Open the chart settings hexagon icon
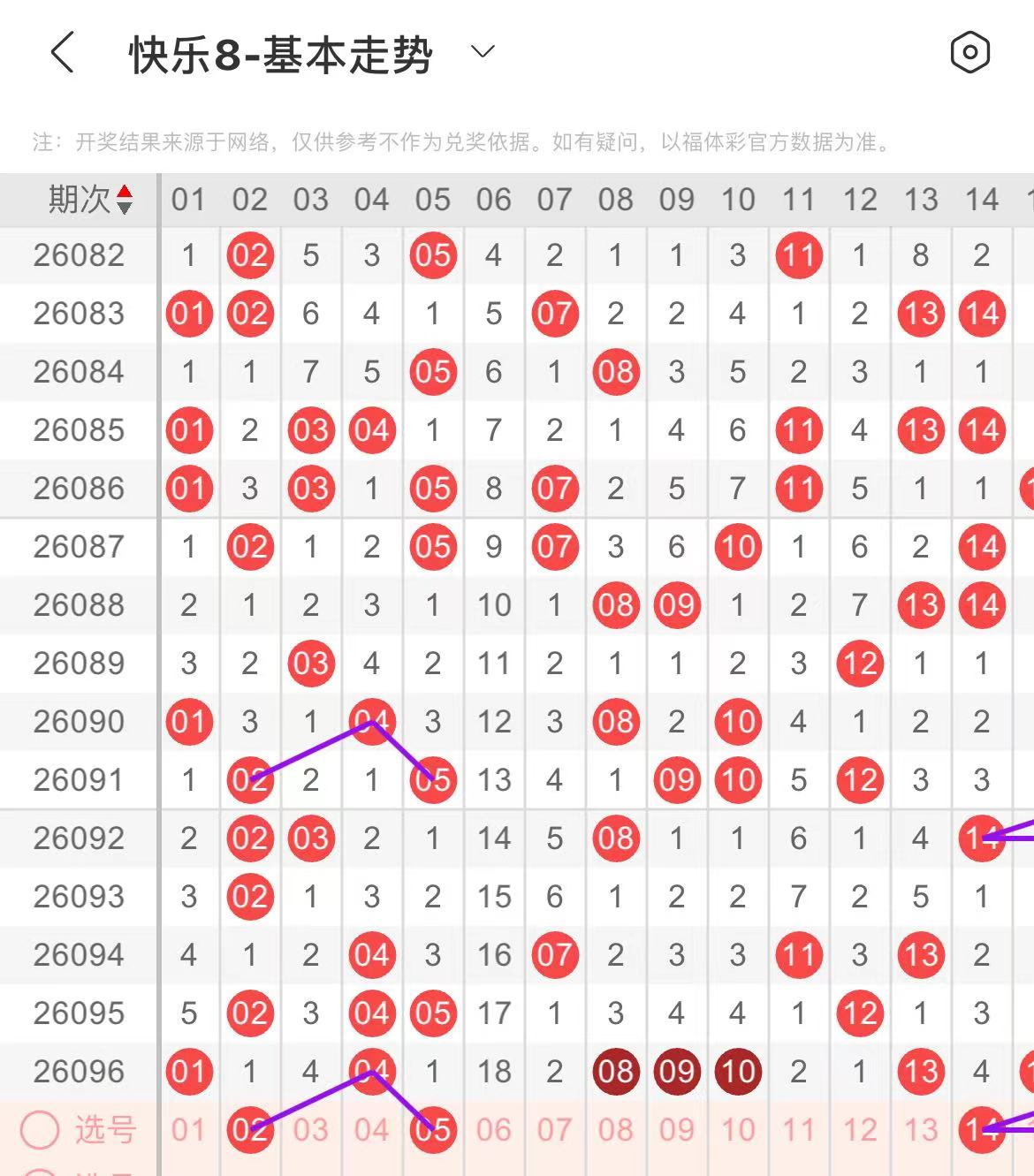The image size is (1034, 1176). (x=969, y=53)
